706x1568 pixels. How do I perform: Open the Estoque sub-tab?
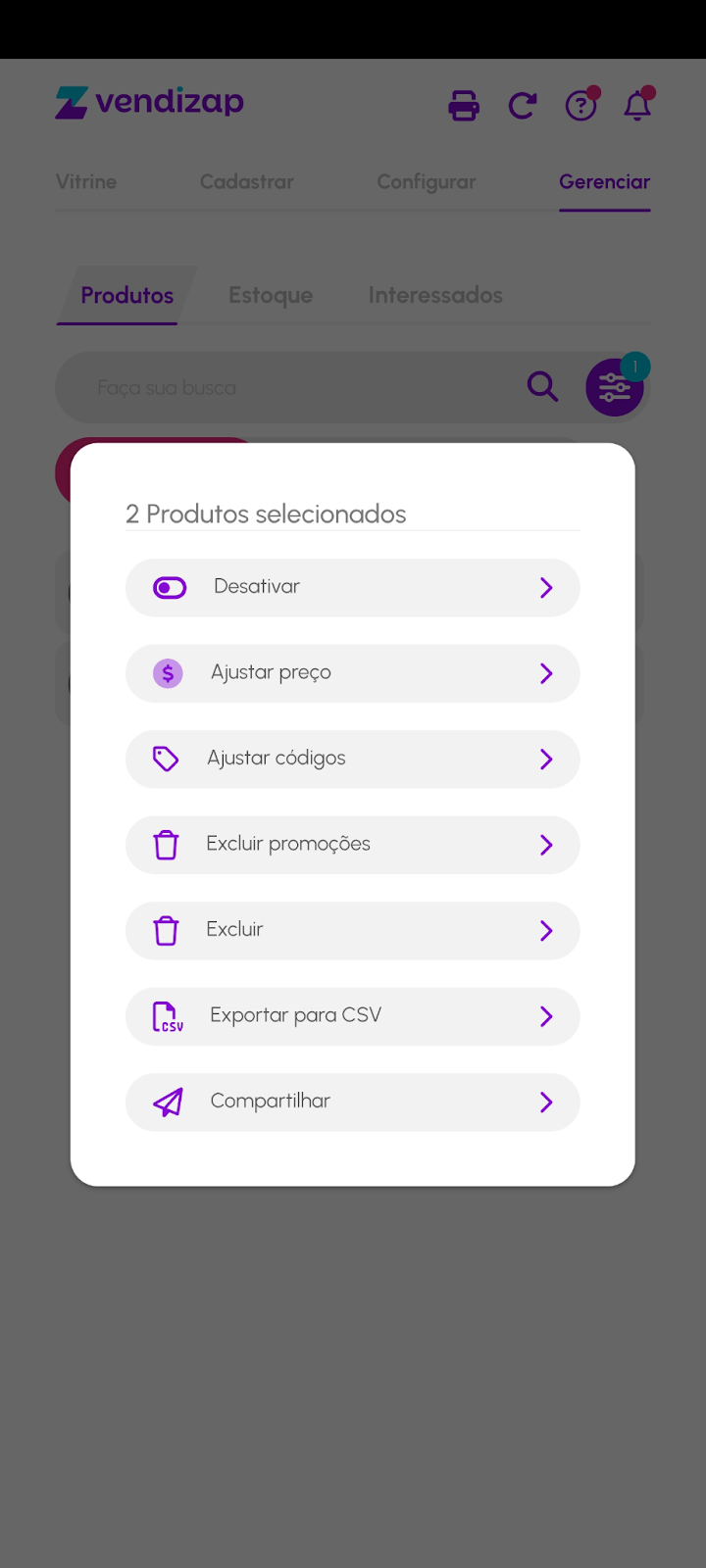(x=271, y=295)
